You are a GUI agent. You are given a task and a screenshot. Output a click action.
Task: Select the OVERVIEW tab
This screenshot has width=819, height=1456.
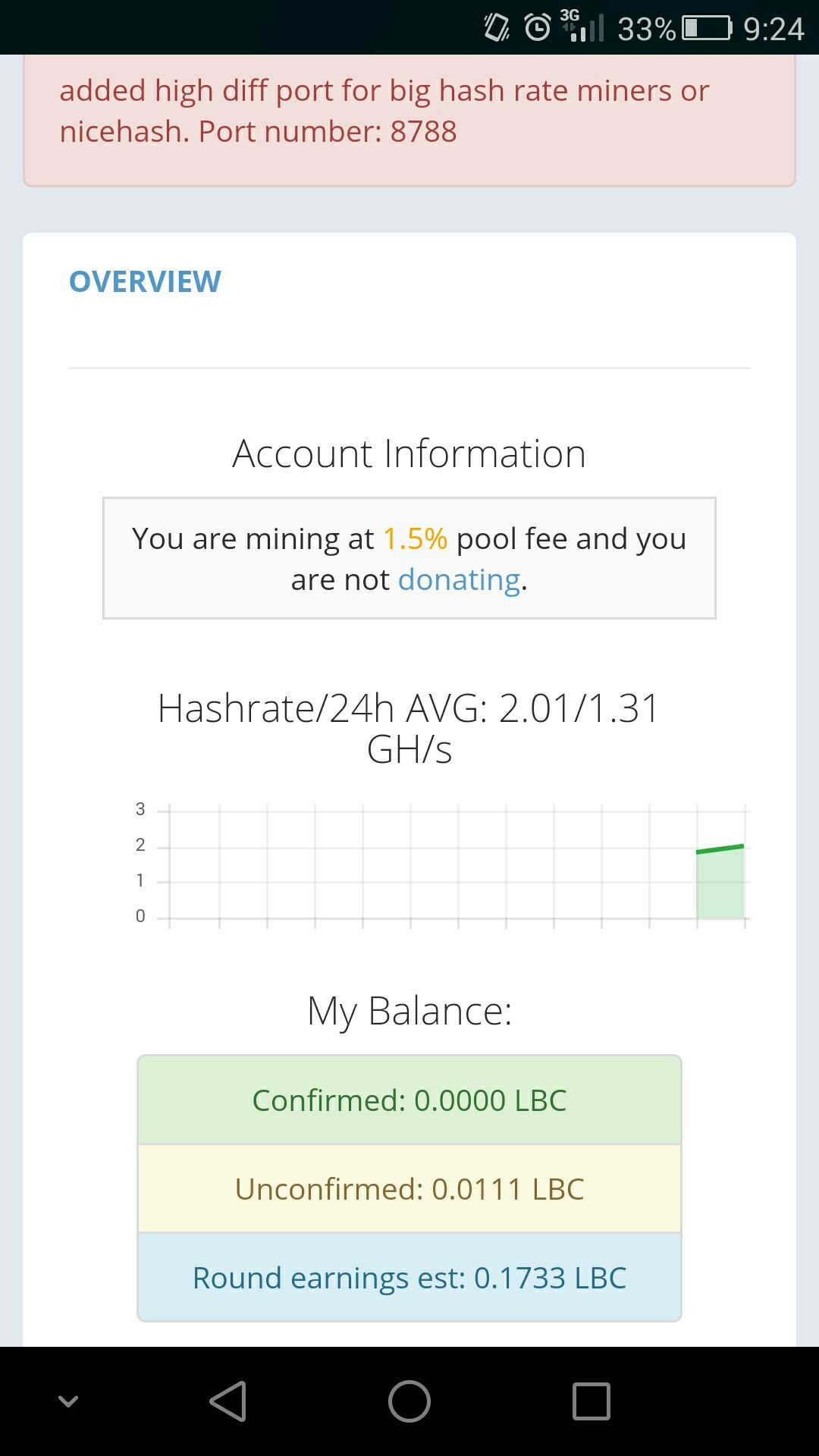tap(144, 281)
